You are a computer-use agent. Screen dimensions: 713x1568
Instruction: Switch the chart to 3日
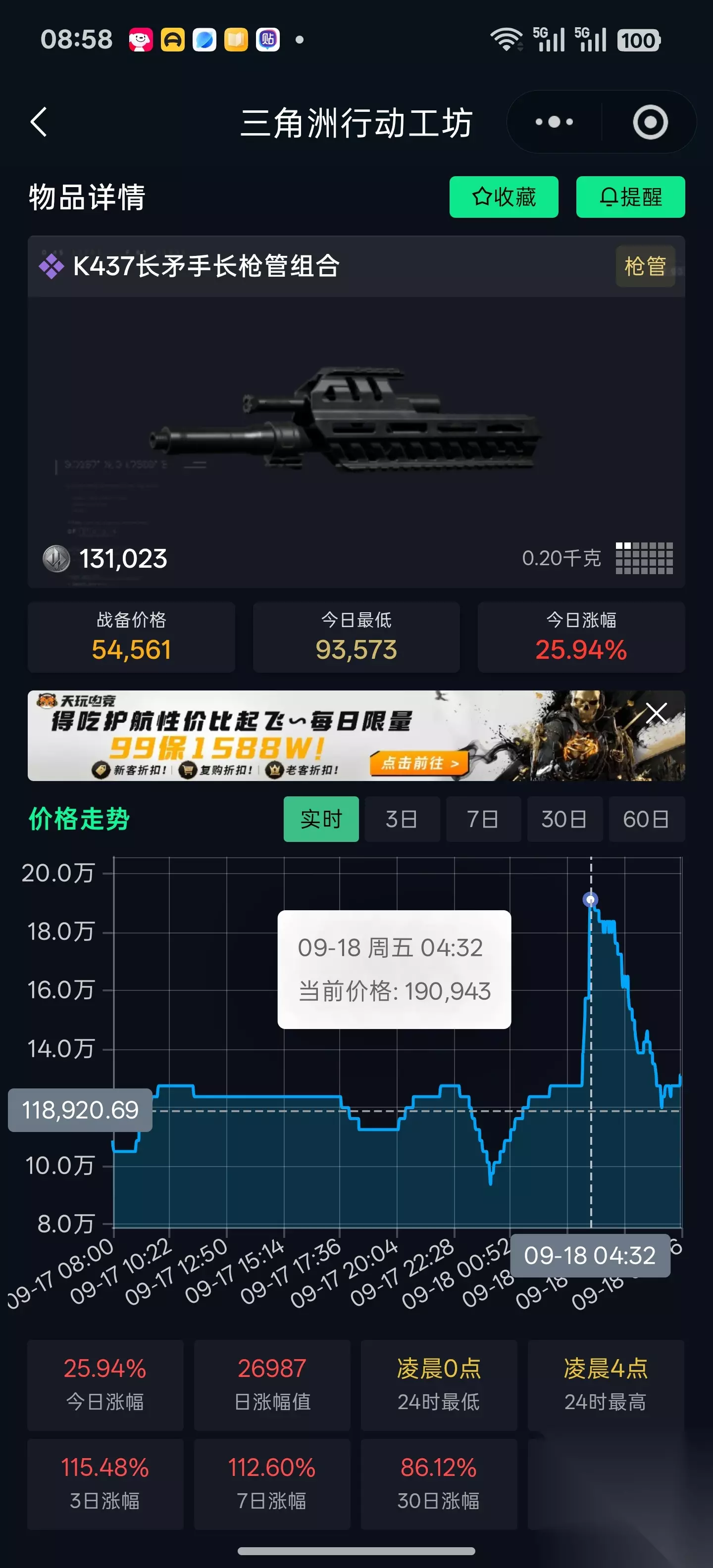402,819
